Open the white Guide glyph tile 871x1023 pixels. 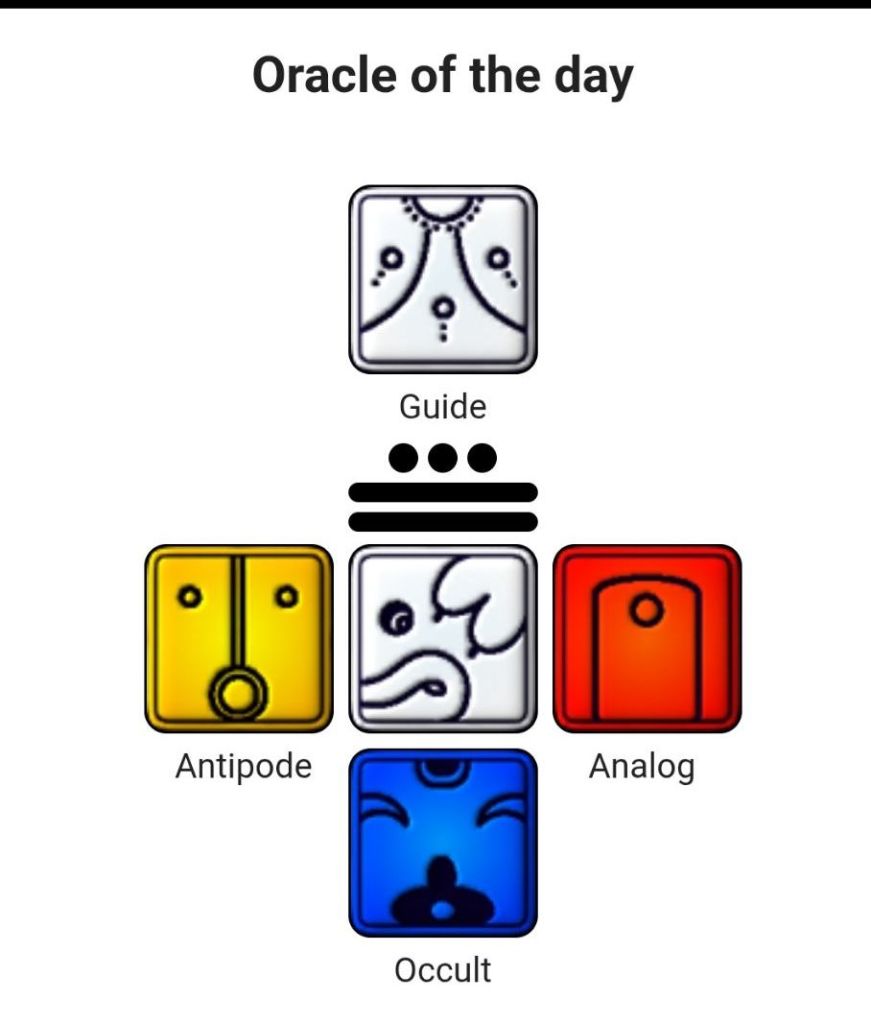442,279
